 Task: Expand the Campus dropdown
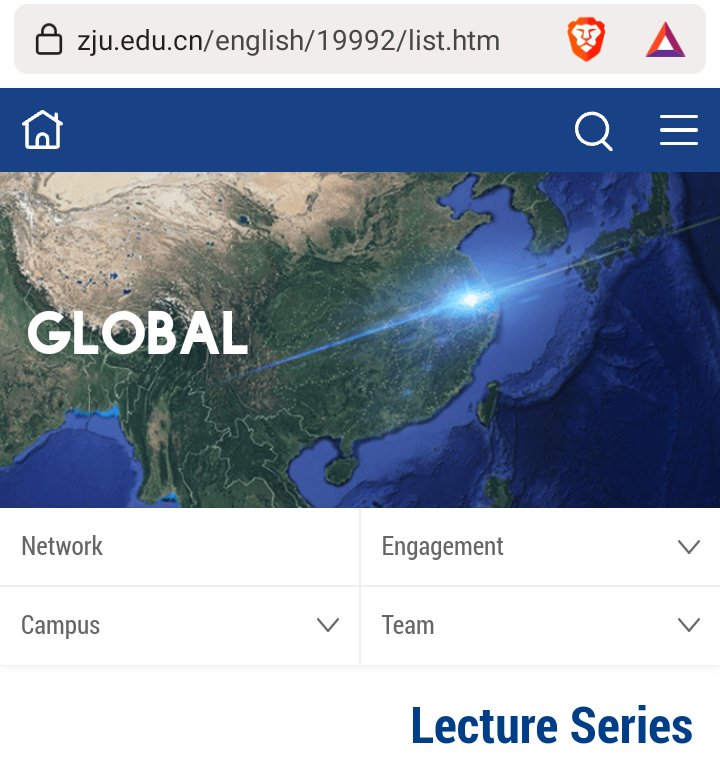click(327, 625)
